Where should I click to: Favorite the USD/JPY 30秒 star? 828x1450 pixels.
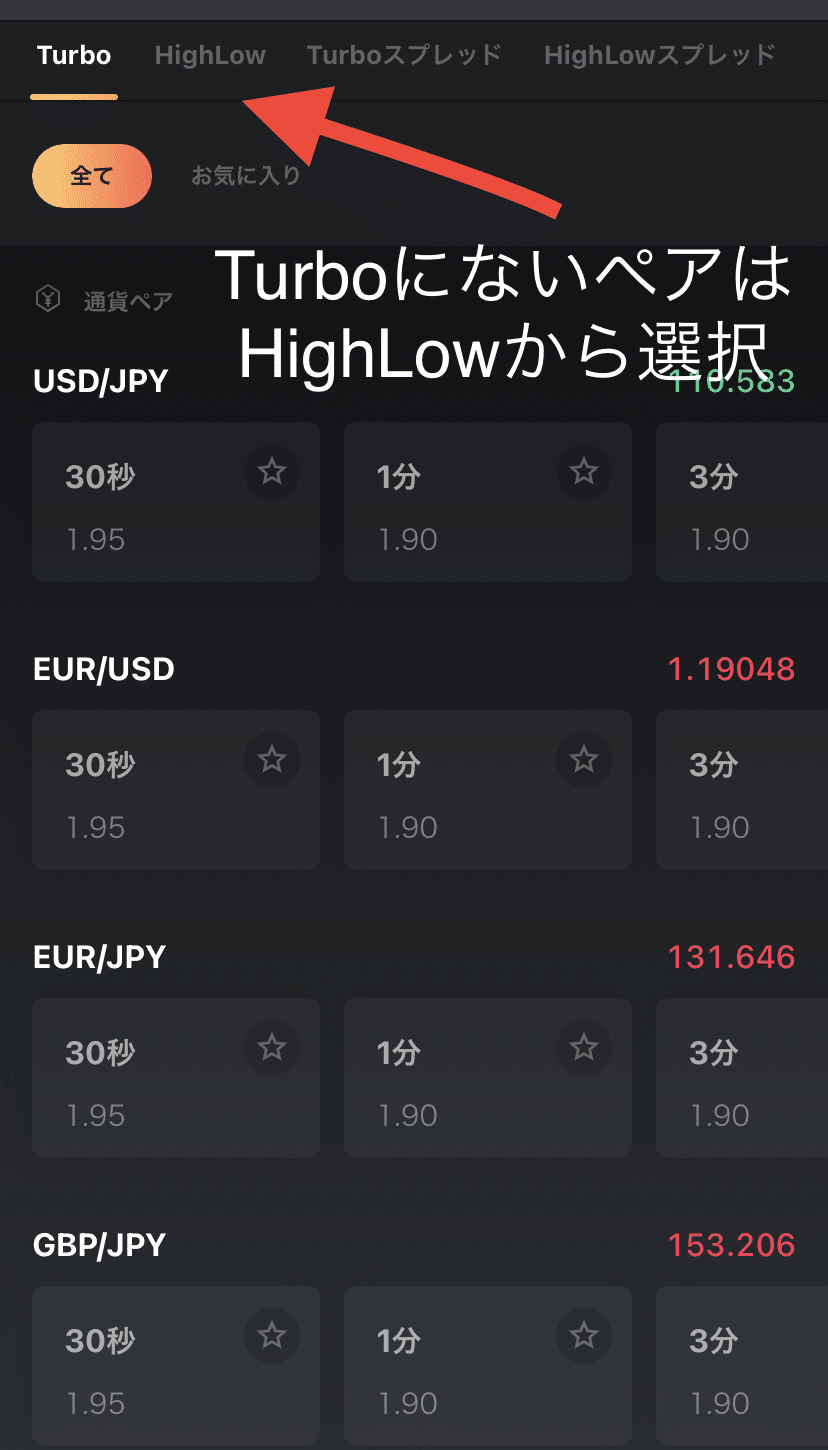[x=272, y=471]
